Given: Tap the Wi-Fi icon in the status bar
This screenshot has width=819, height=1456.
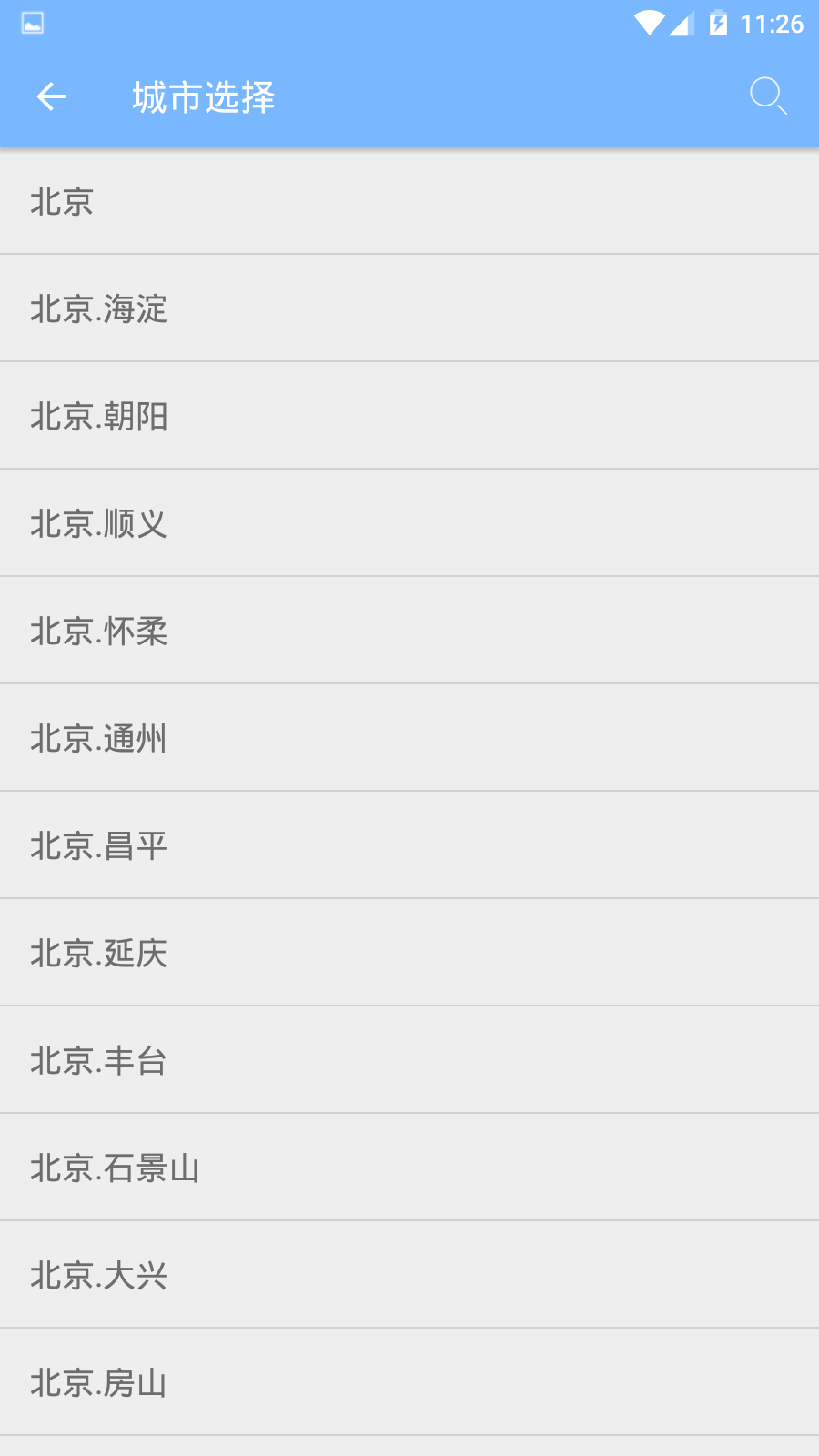Looking at the screenshot, I should tap(648, 23).
